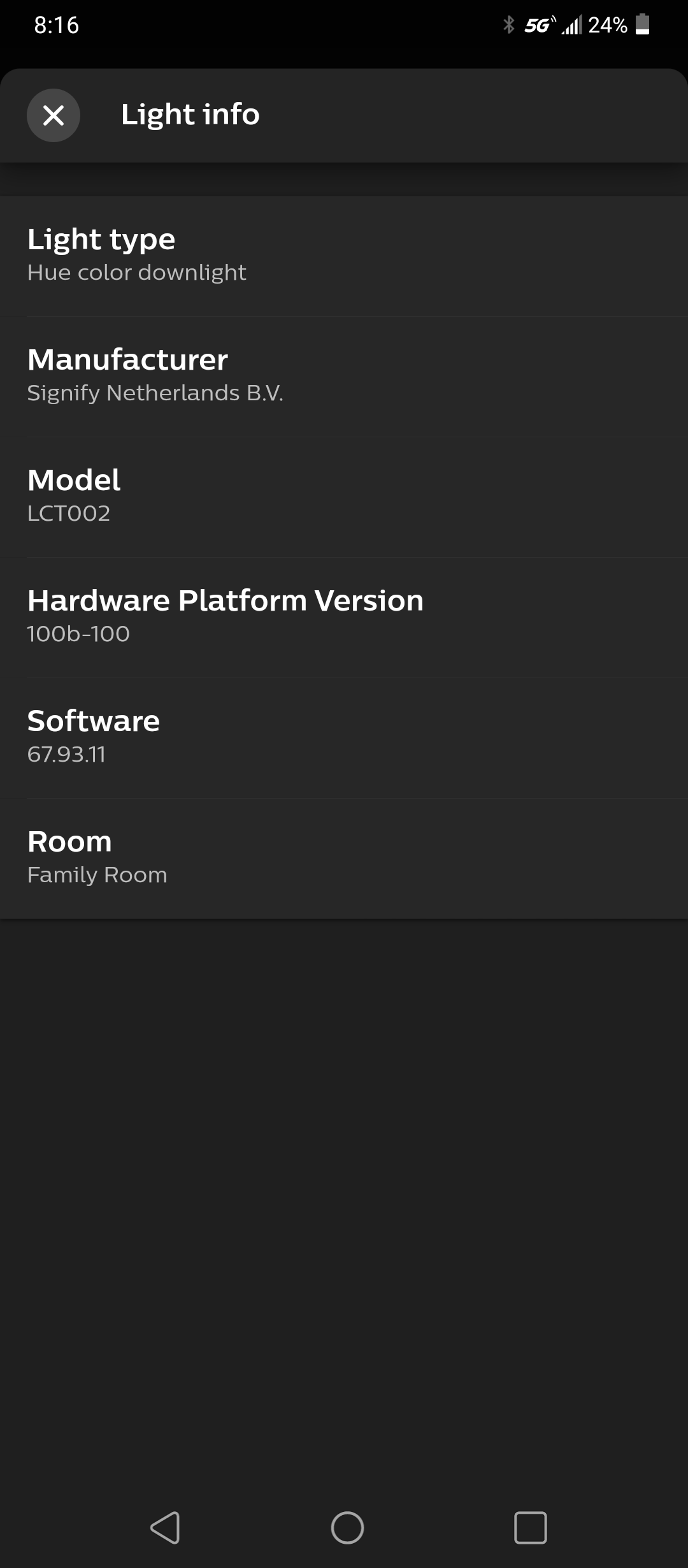Open recent apps overview
The width and height of the screenshot is (688, 1568).
coord(530,1528)
